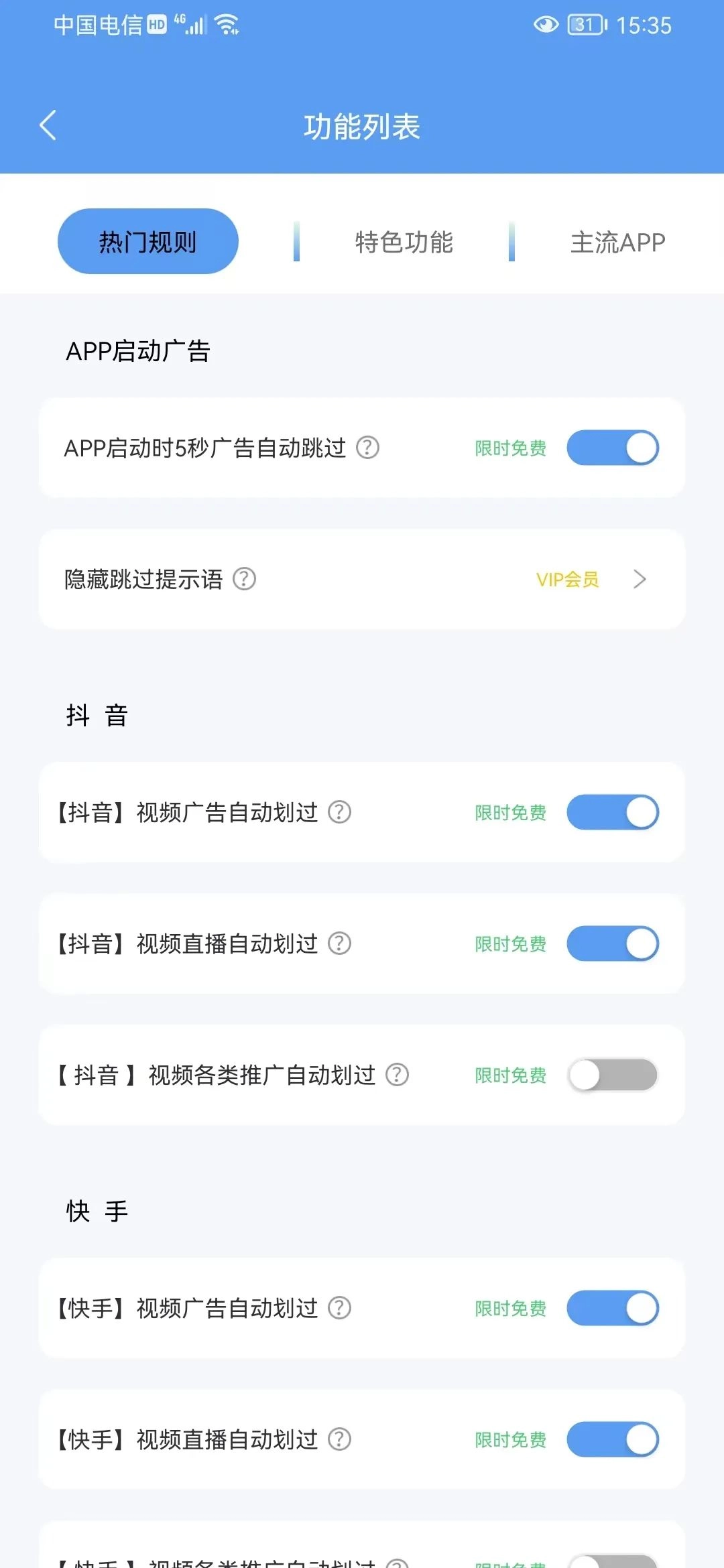The image size is (724, 1568).
Task: Turn off 快手视频广告自动划过 switch
Action: coord(612,1307)
